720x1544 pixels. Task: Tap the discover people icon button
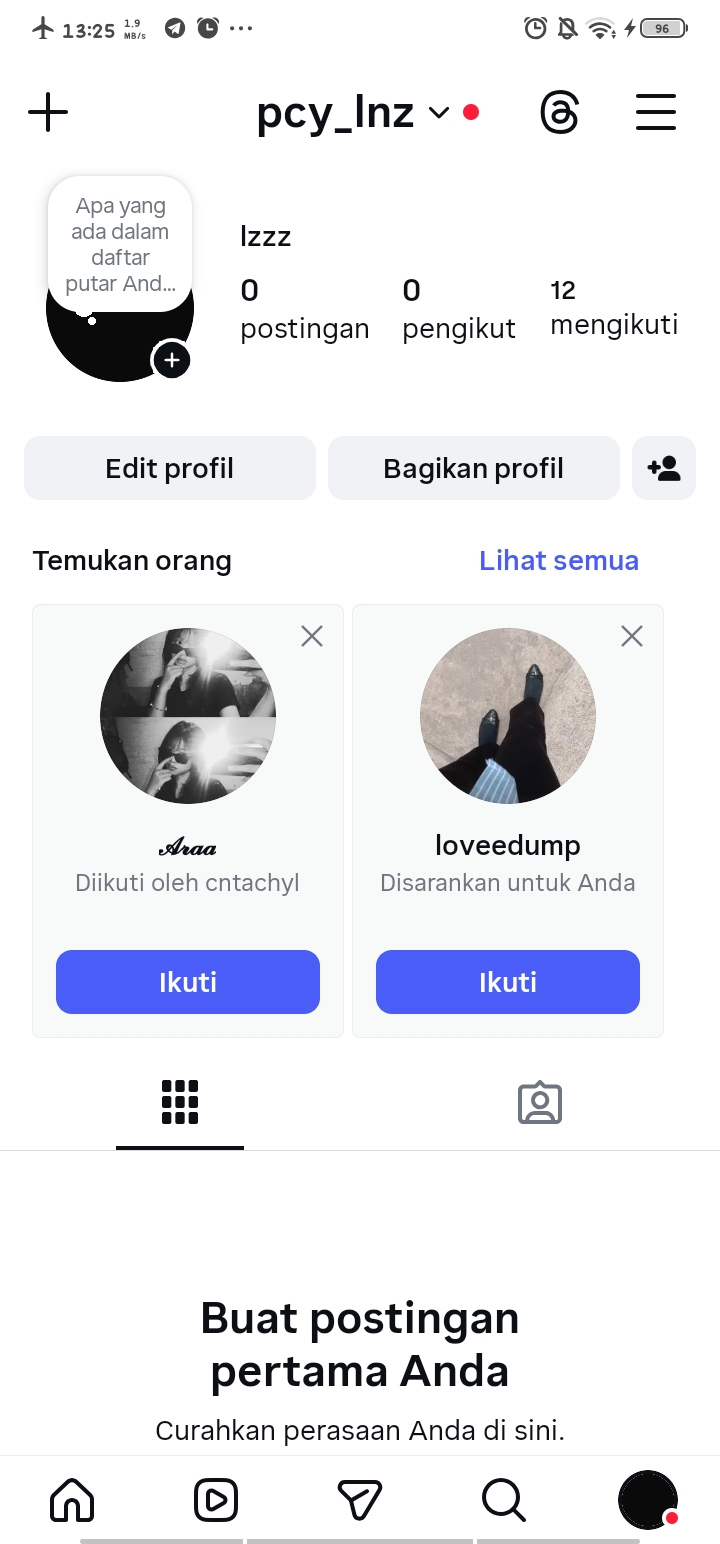click(664, 468)
